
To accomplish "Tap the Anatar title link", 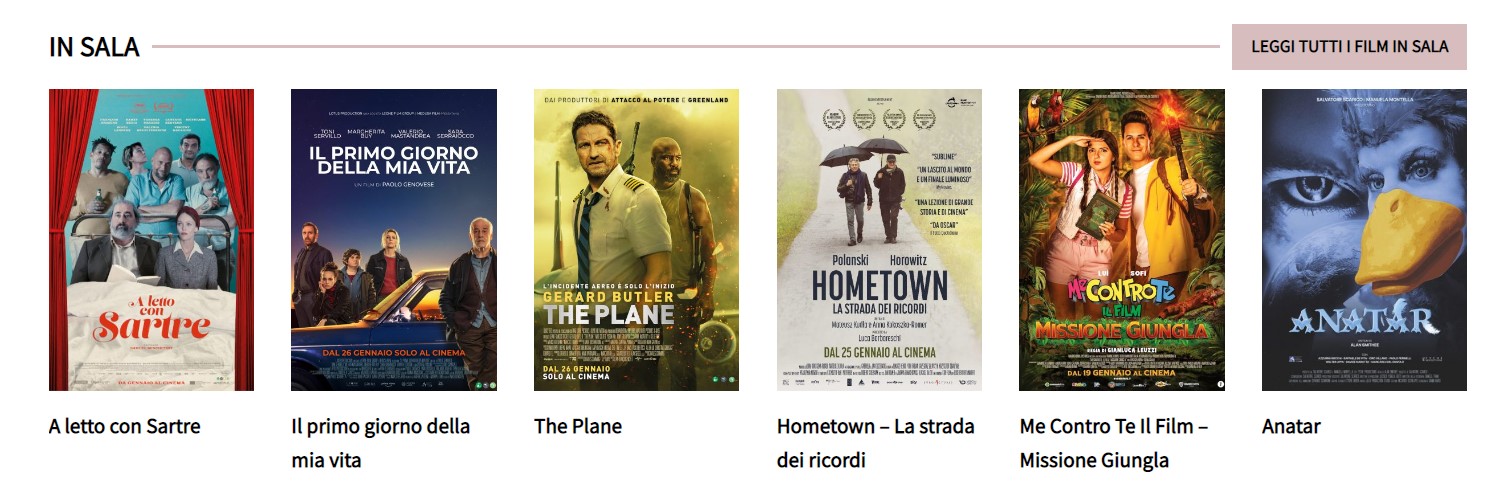I will click(1291, 427).
